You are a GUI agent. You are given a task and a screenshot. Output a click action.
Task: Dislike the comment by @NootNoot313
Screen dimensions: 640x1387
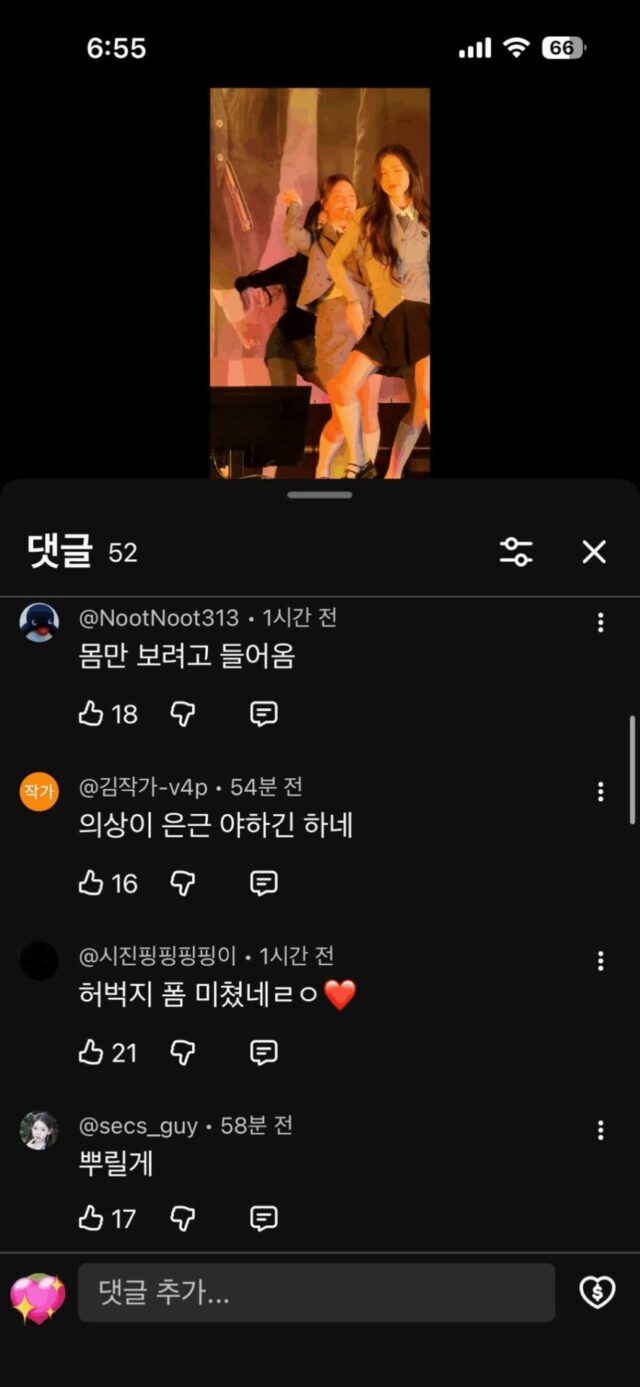(x=182, y=714)
